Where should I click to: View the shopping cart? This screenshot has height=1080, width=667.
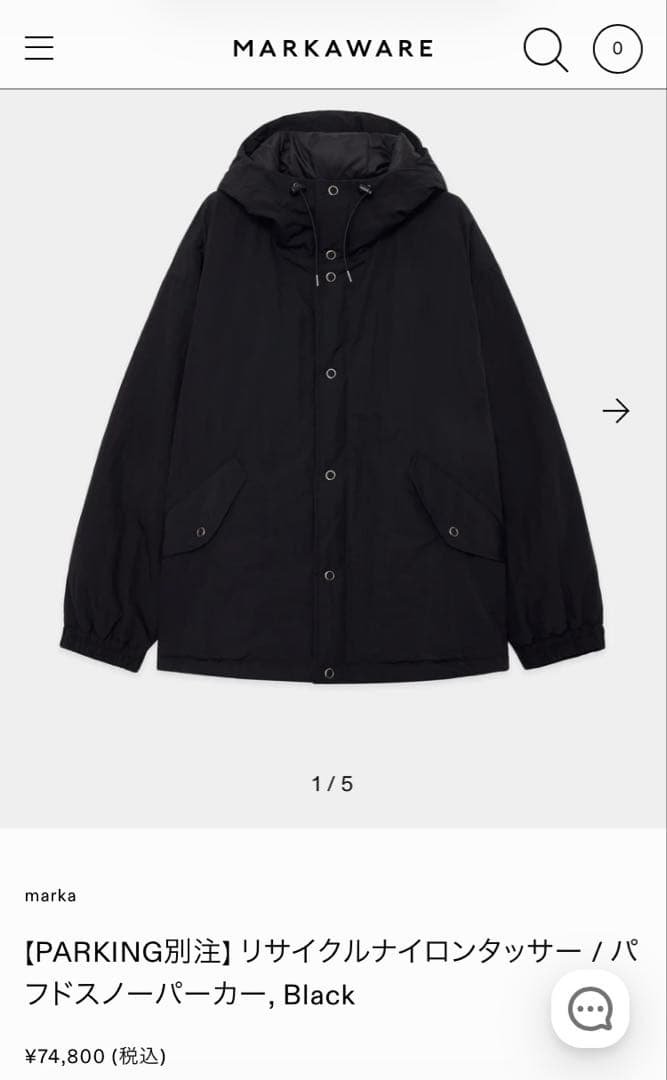pyautogui.click(x=617, y=48)
